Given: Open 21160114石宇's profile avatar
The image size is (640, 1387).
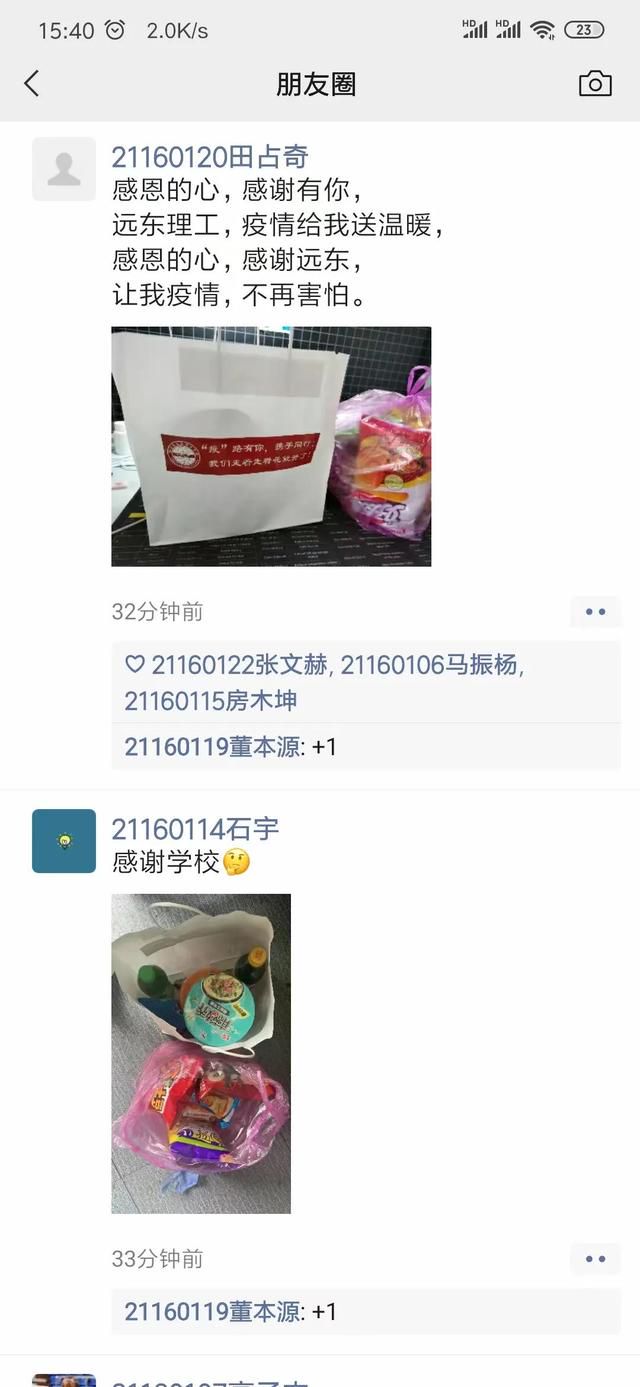Looking at the screenshot, I should [64, 841].
